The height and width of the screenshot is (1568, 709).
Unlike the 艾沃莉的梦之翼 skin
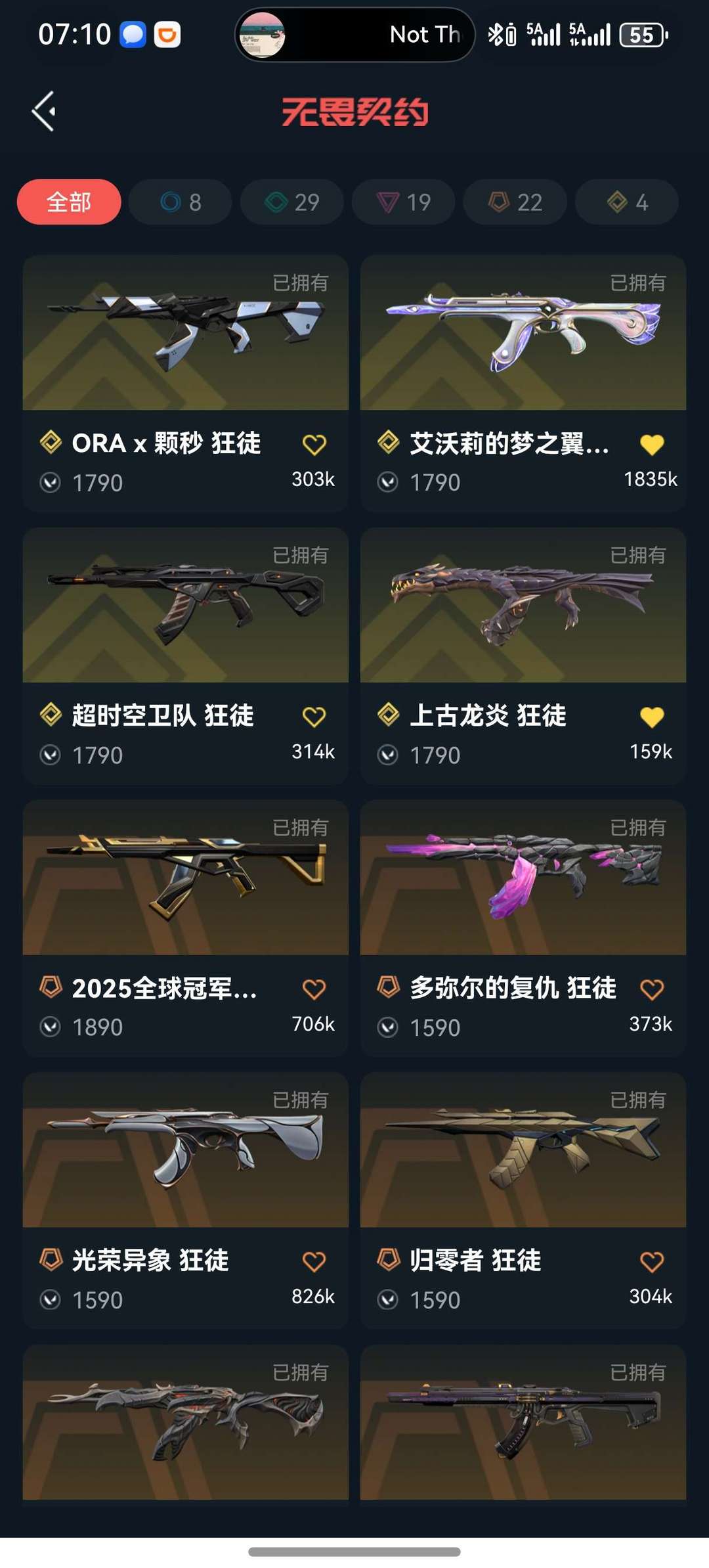(652, 445)
